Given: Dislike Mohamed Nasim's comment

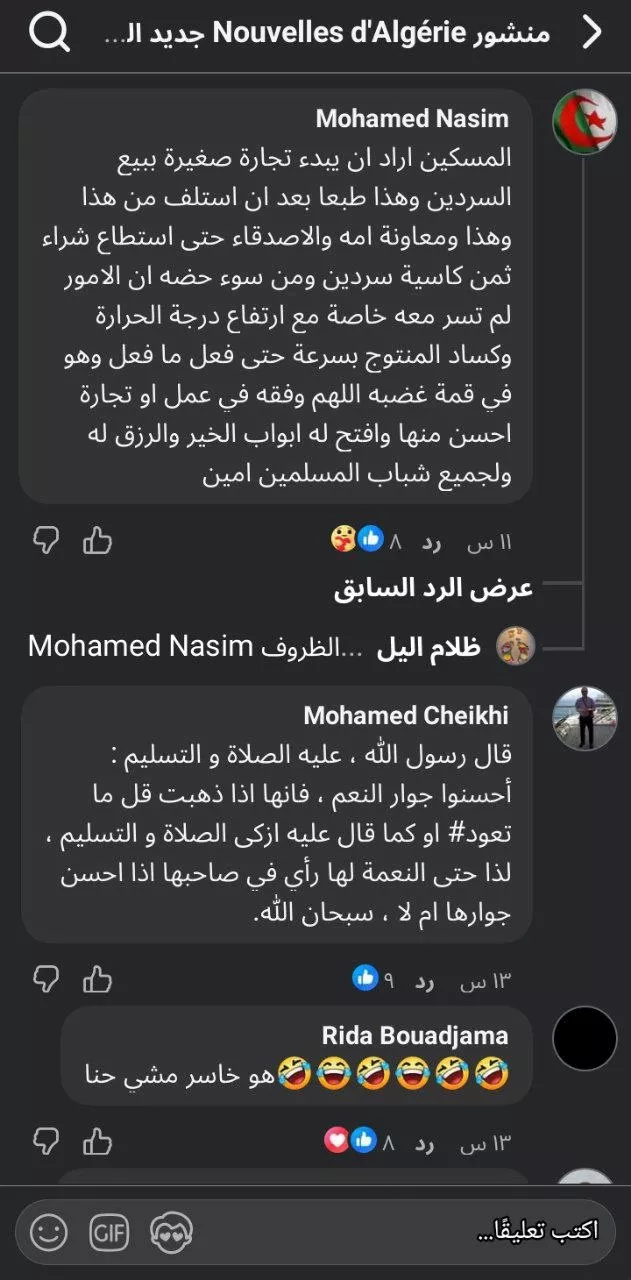Looking at the screenshot, I should [x=47, y=541].
